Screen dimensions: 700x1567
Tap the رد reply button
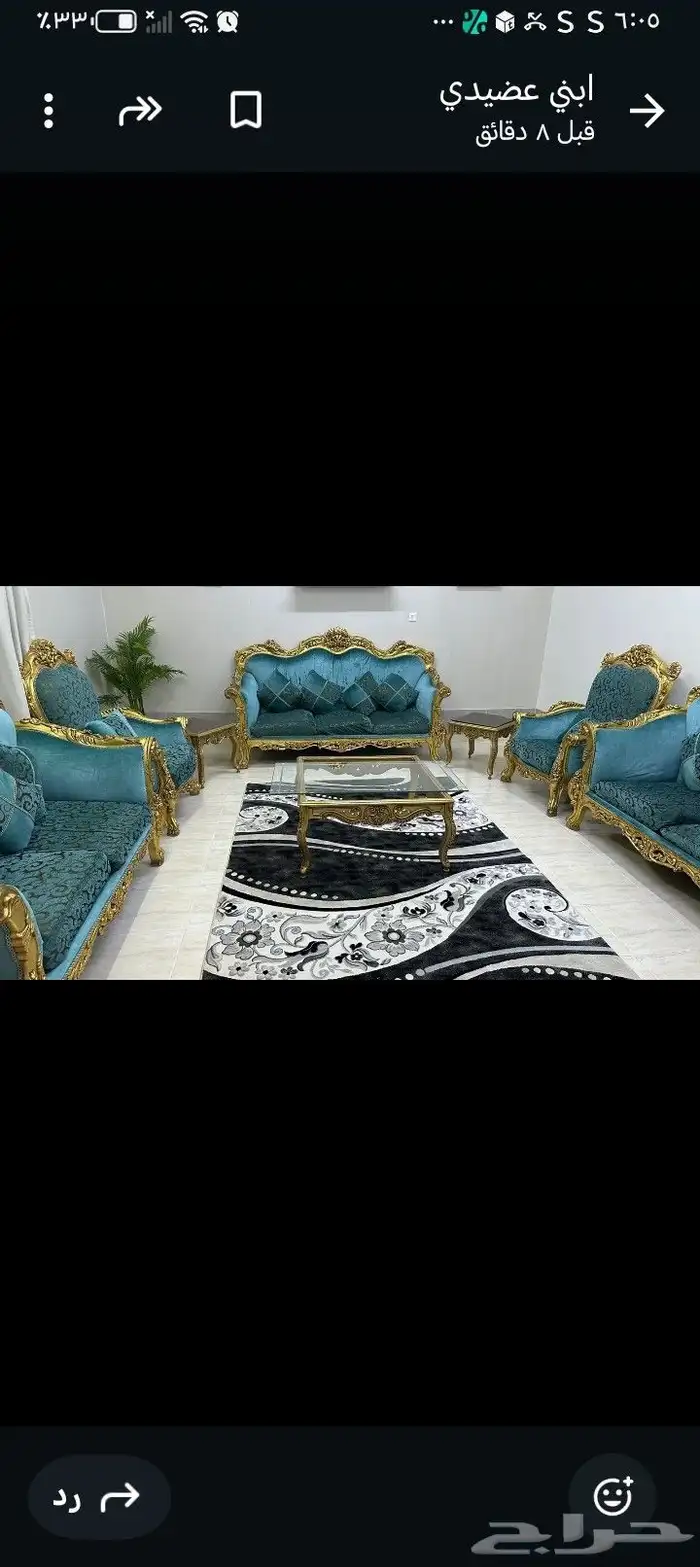click(x=98, y=1497)
